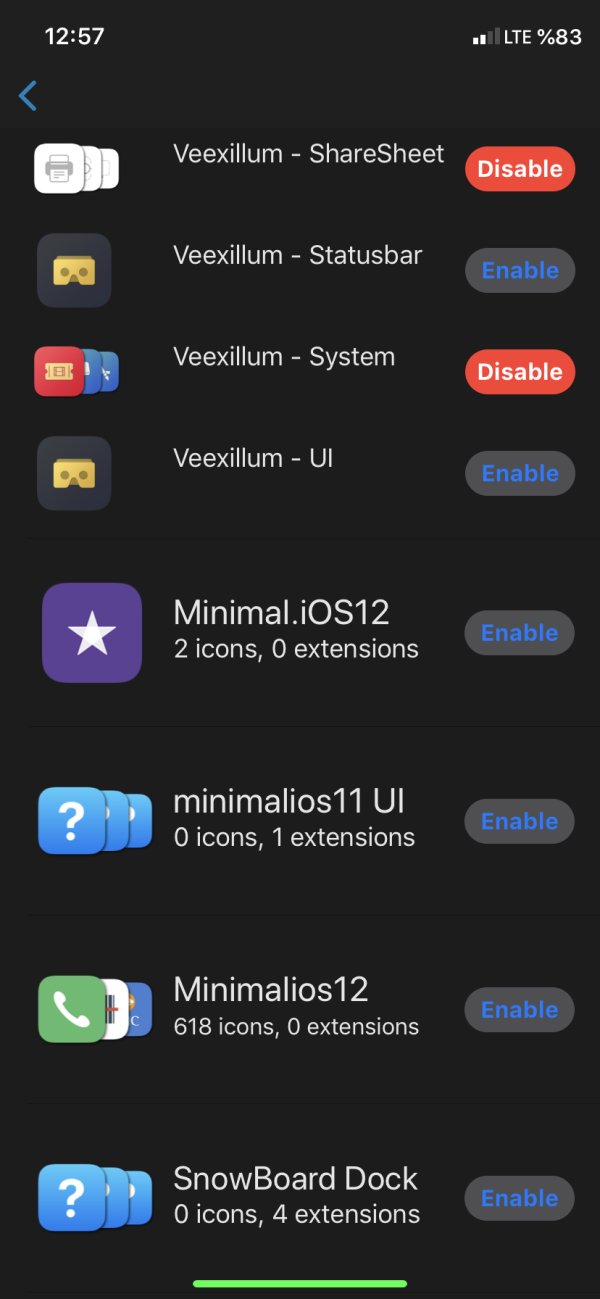This screenshot has width=600, height=1299.
Task: Go back using the top-left arrow
Action: tap(28, 96)
